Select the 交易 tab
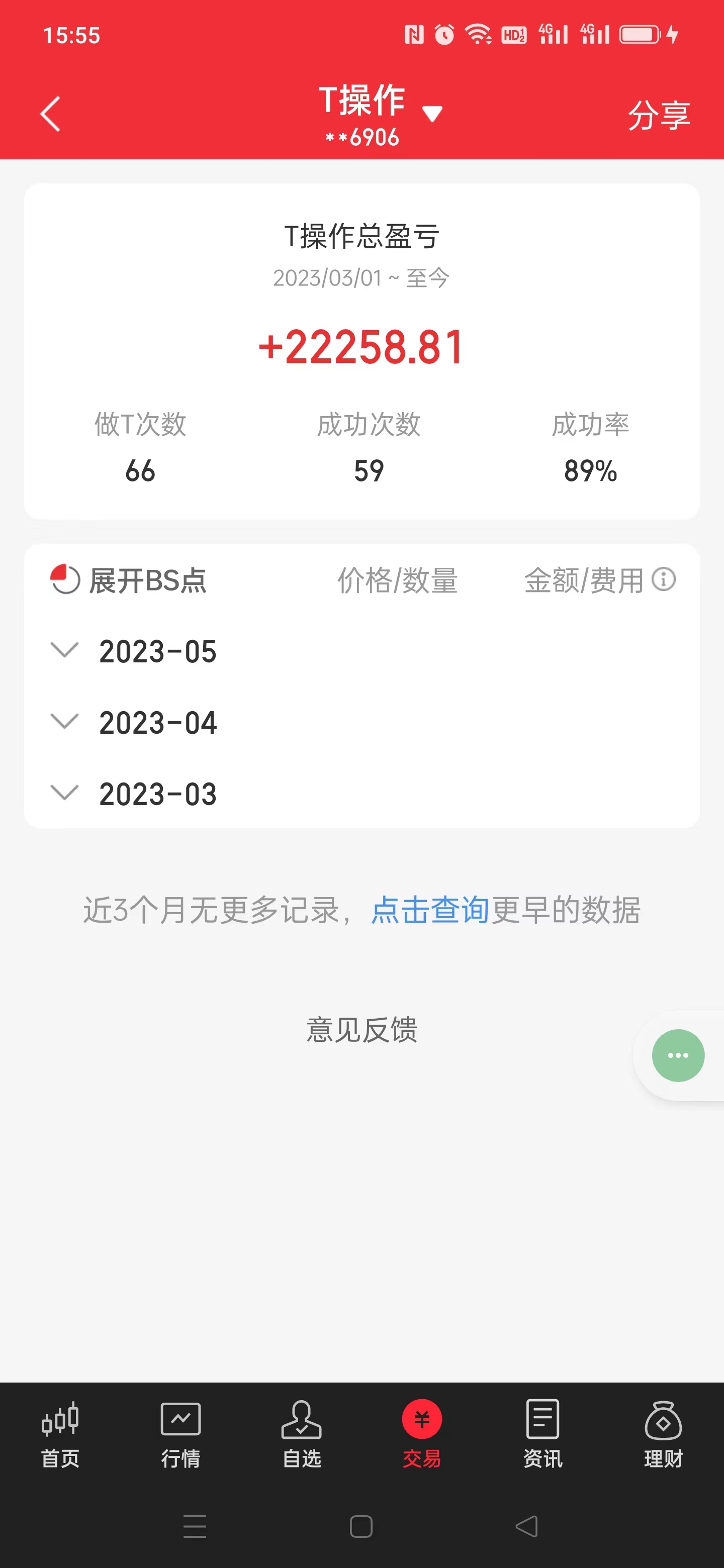This screenshot has width=724, height=1568. (422, 1434)
